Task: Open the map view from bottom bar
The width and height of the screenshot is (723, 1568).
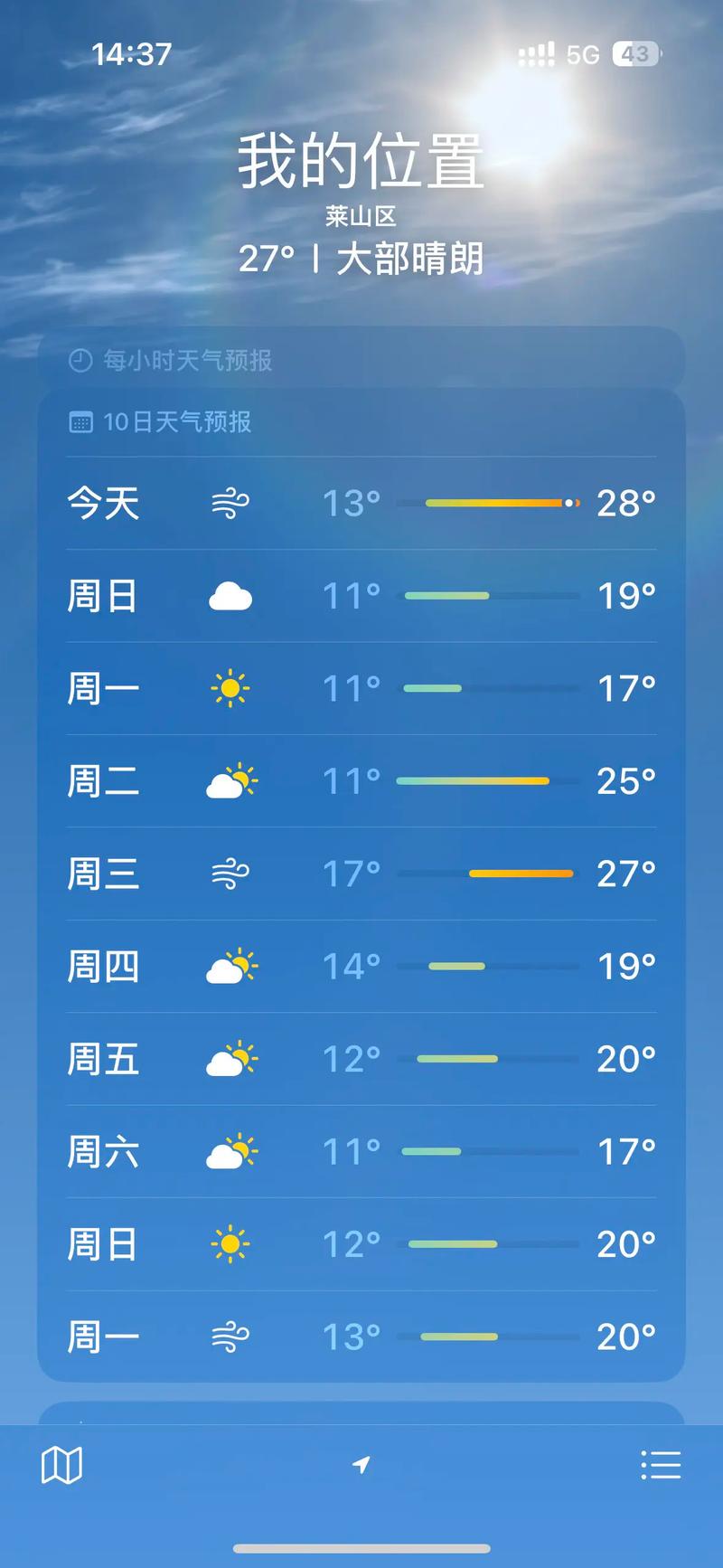Action: pyautogui.click(x=61, y=1465)
